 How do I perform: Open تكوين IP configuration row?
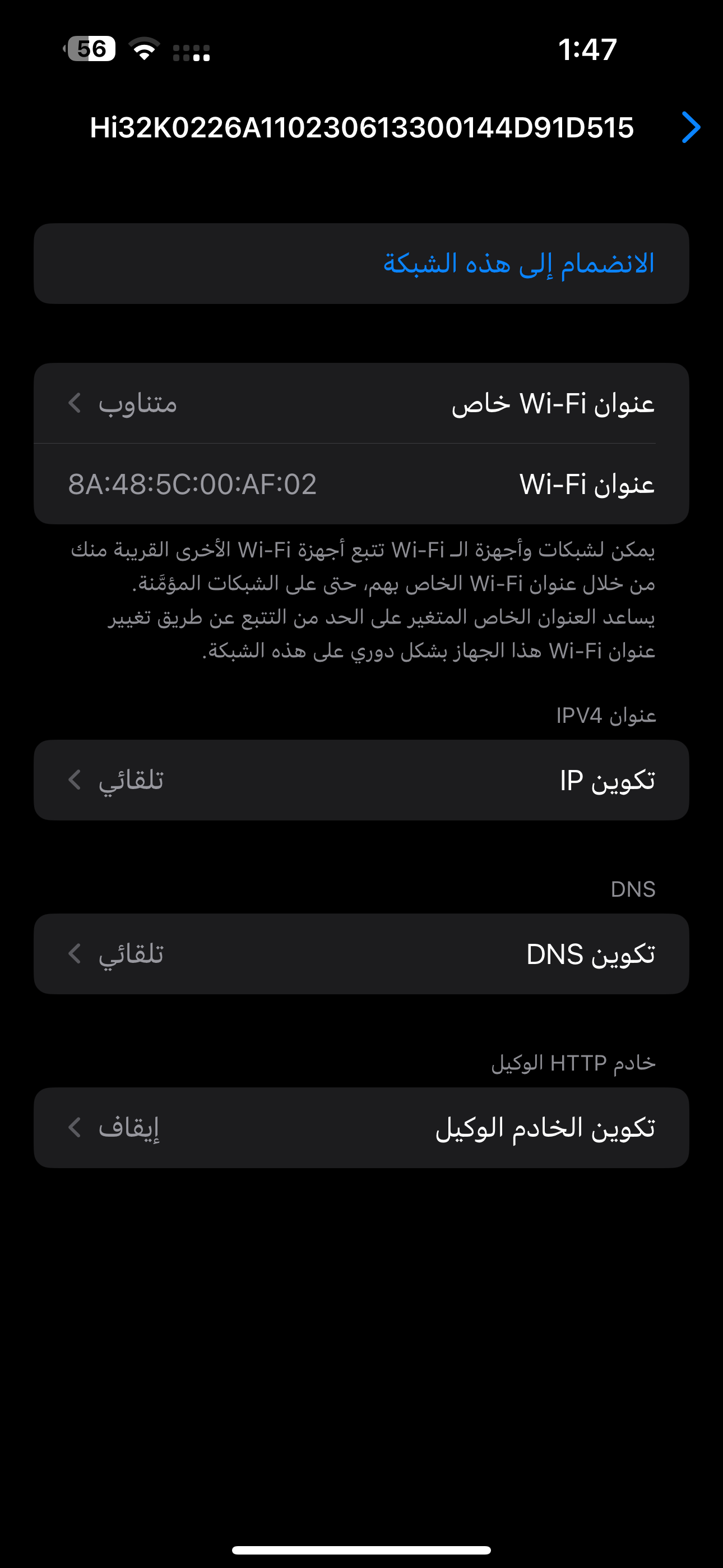click(x=361, y=780)
